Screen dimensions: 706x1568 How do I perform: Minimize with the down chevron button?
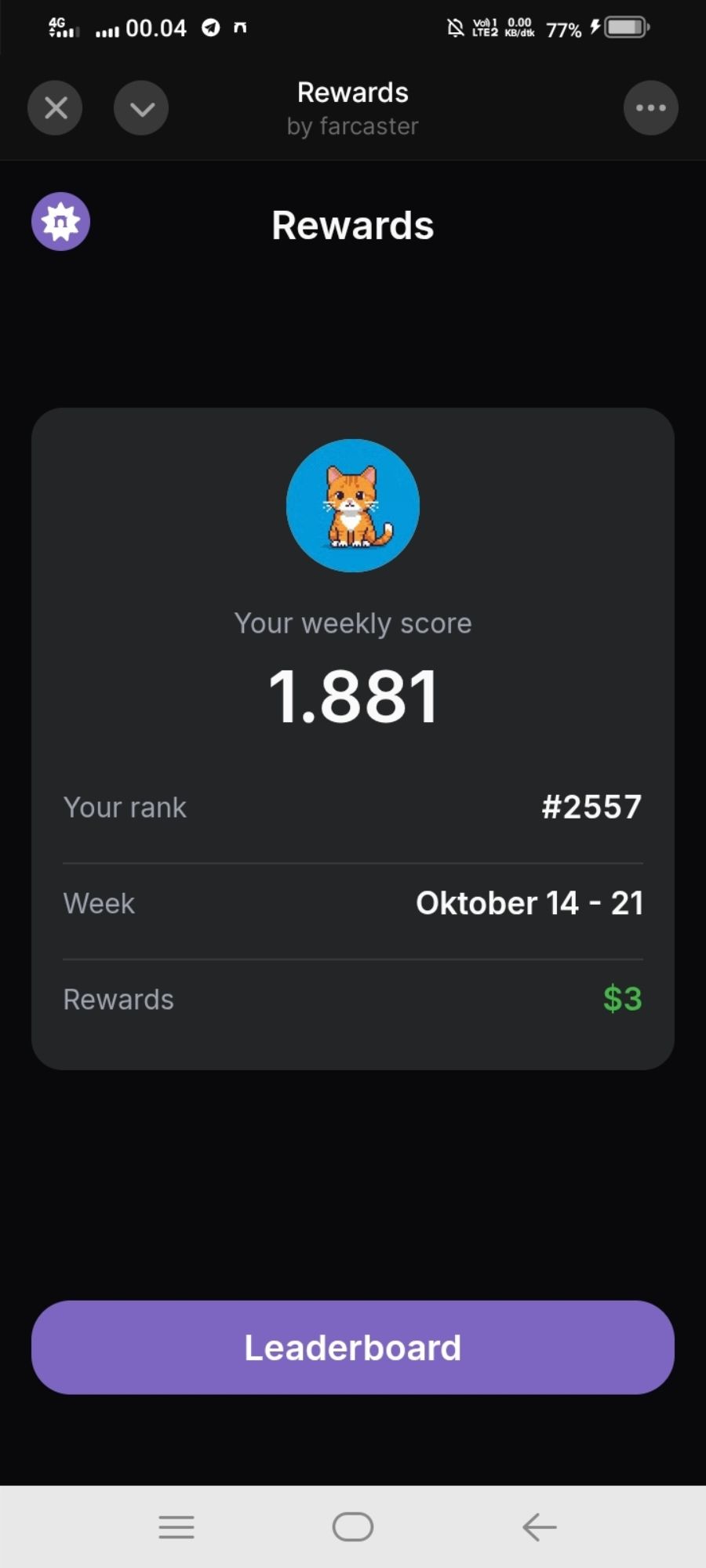[x=141, y=108]
